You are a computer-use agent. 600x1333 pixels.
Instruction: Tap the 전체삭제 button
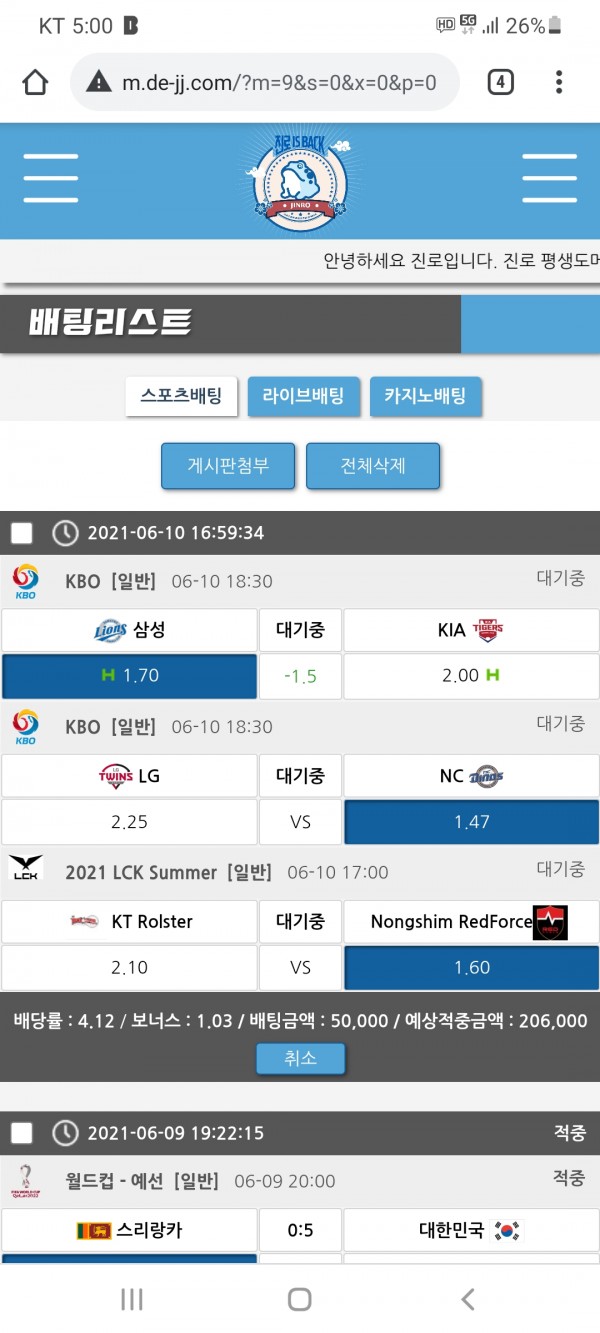click(373, 466)
